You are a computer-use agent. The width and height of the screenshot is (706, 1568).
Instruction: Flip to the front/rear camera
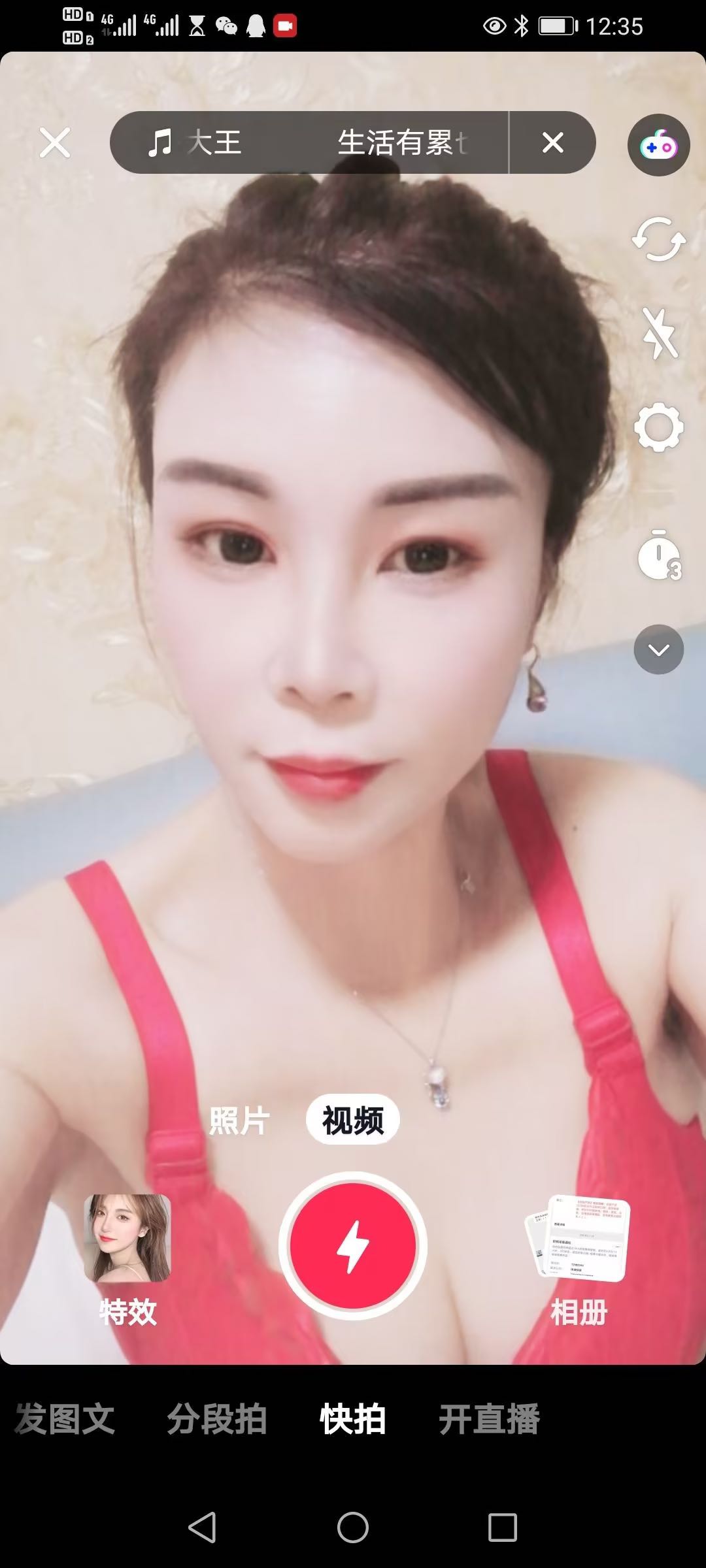click(658, 240)
